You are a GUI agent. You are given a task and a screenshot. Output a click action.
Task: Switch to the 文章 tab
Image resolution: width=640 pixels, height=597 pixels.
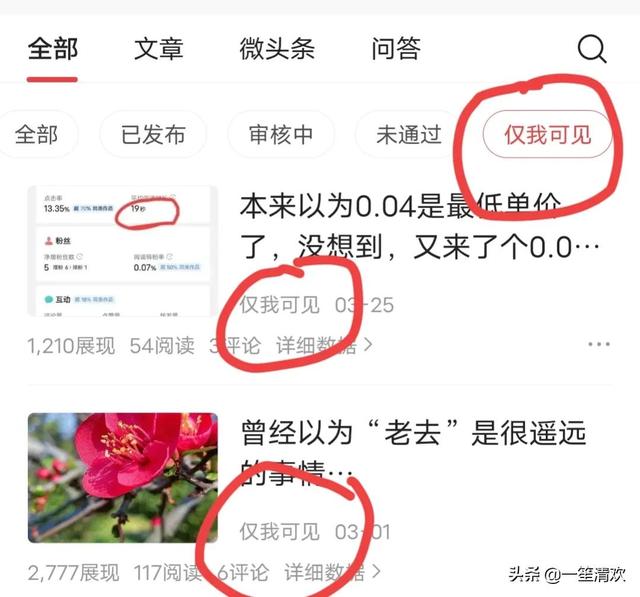pos(159,47)
